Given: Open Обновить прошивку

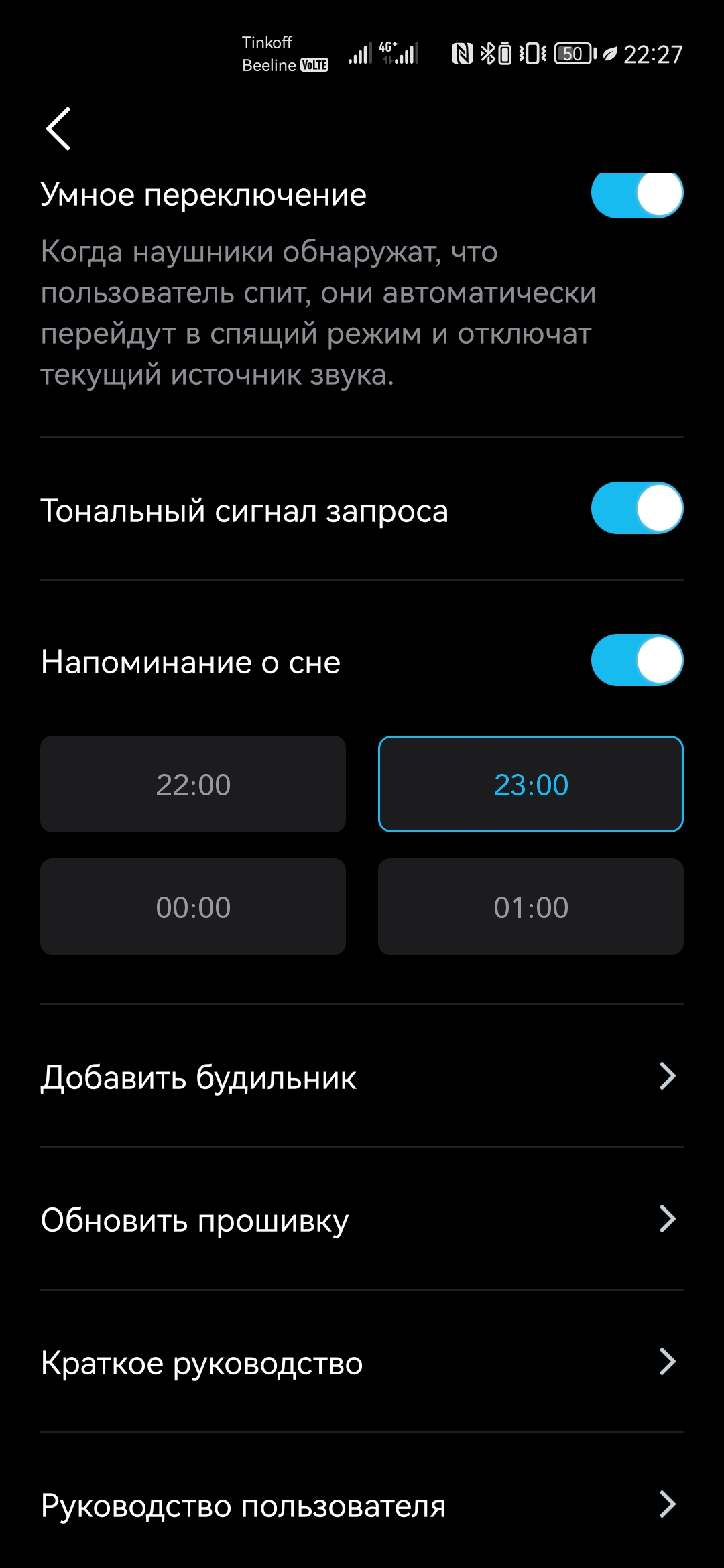Looking at the screenshot, I should click(362, 1220).
